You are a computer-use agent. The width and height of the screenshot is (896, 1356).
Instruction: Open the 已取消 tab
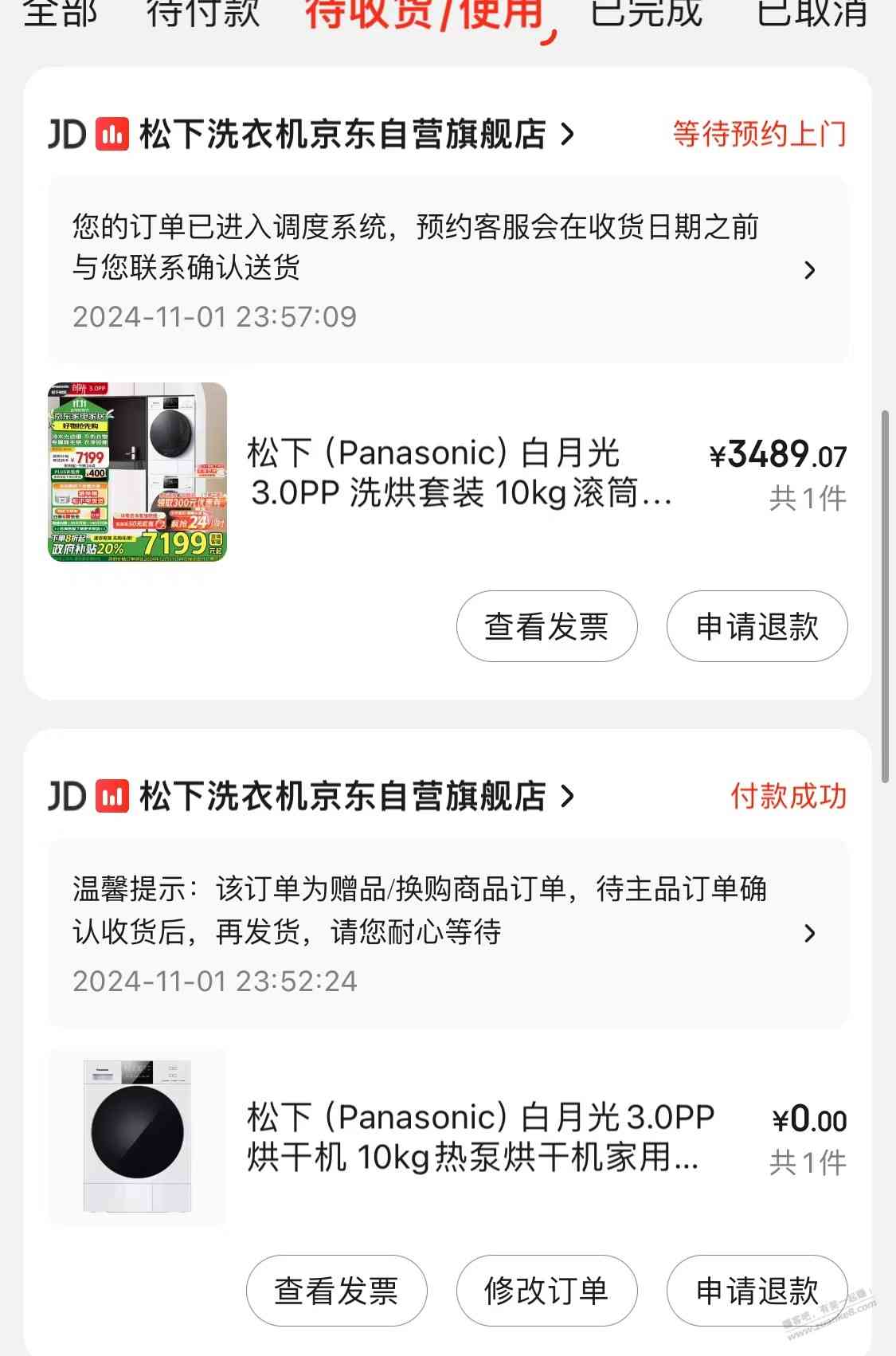point(812,13)
